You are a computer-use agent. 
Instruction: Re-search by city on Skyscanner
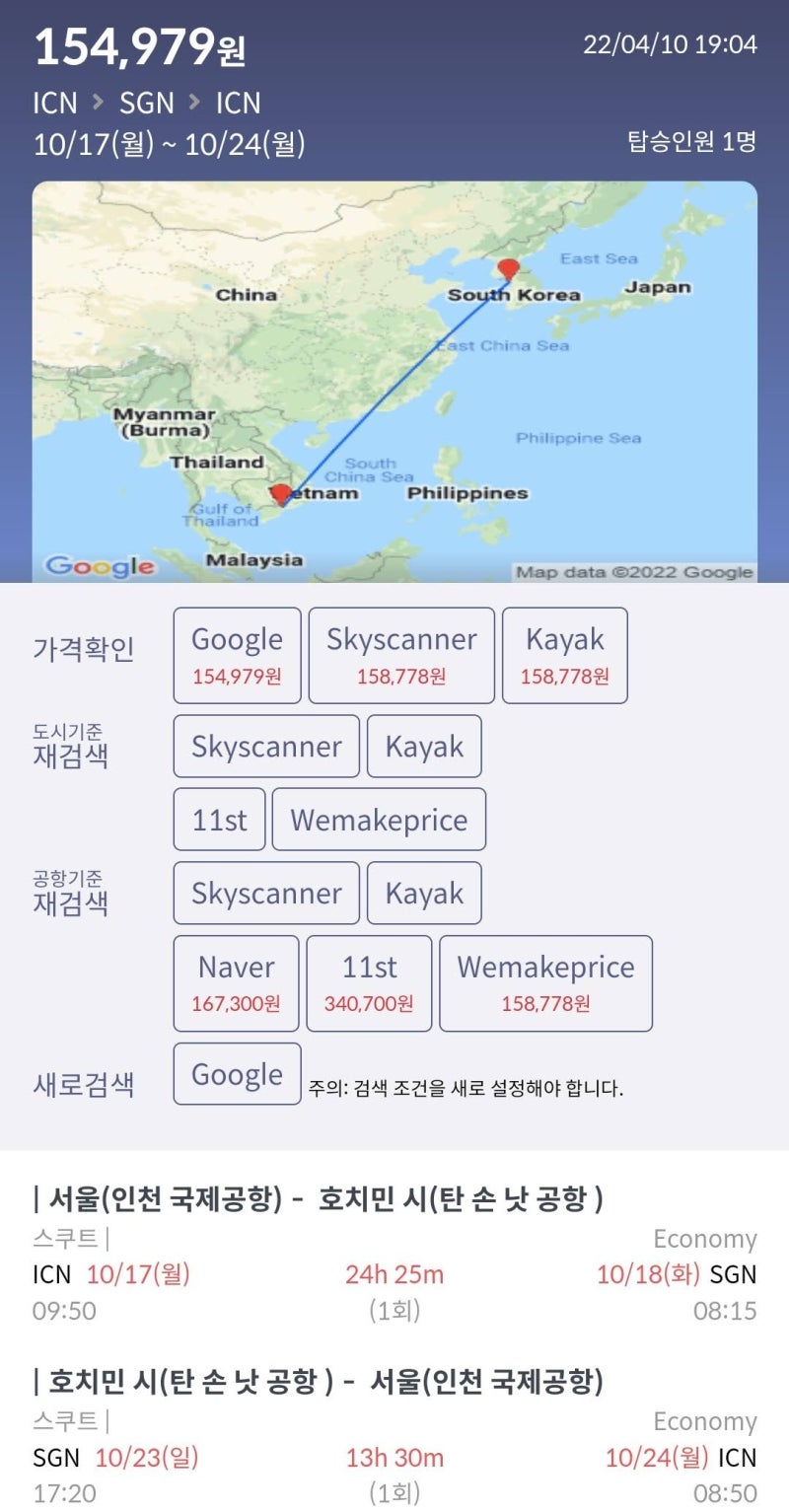266,747
